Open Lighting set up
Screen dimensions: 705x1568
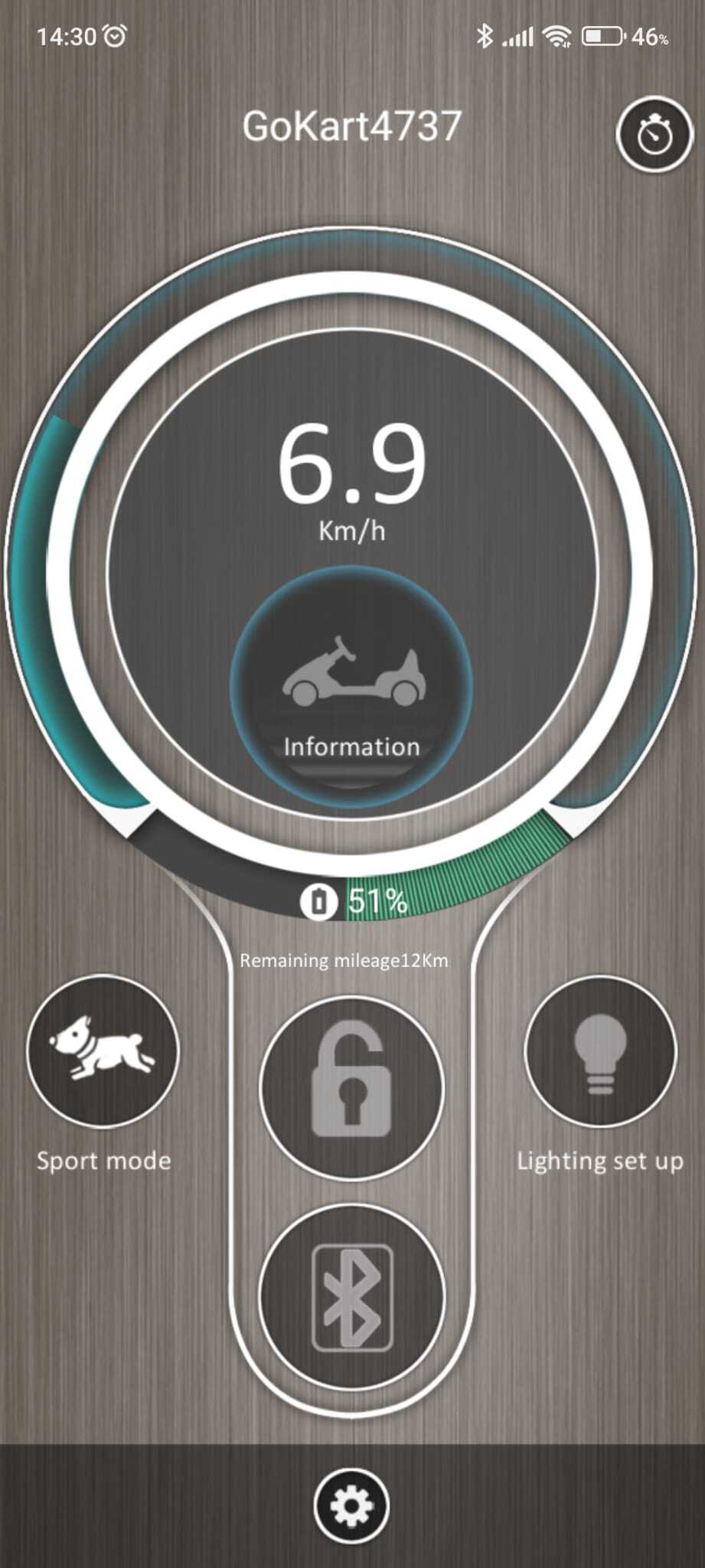(x=600, y=1051)
